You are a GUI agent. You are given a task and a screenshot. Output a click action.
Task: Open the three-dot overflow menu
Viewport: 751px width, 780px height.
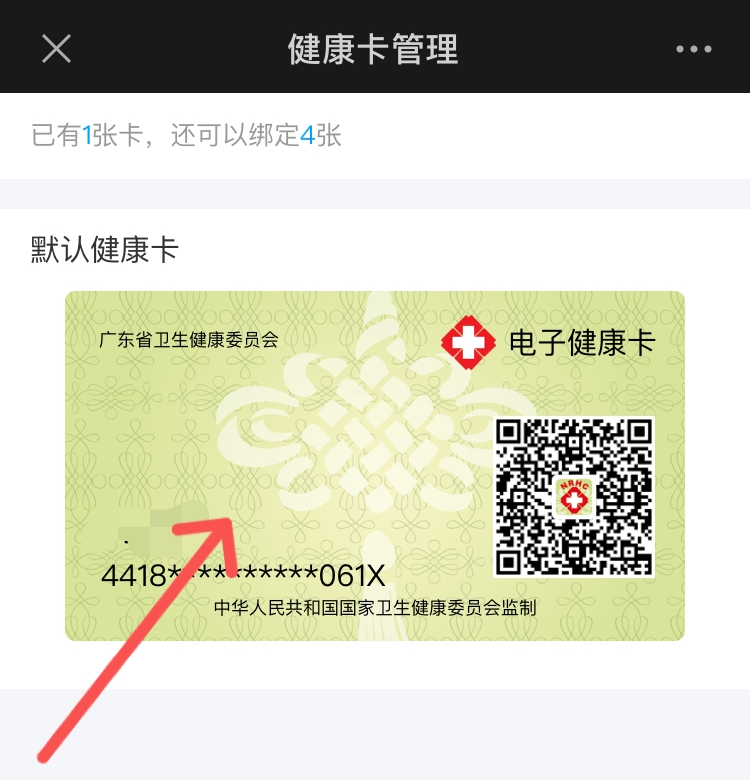click(x=693, y=49)
